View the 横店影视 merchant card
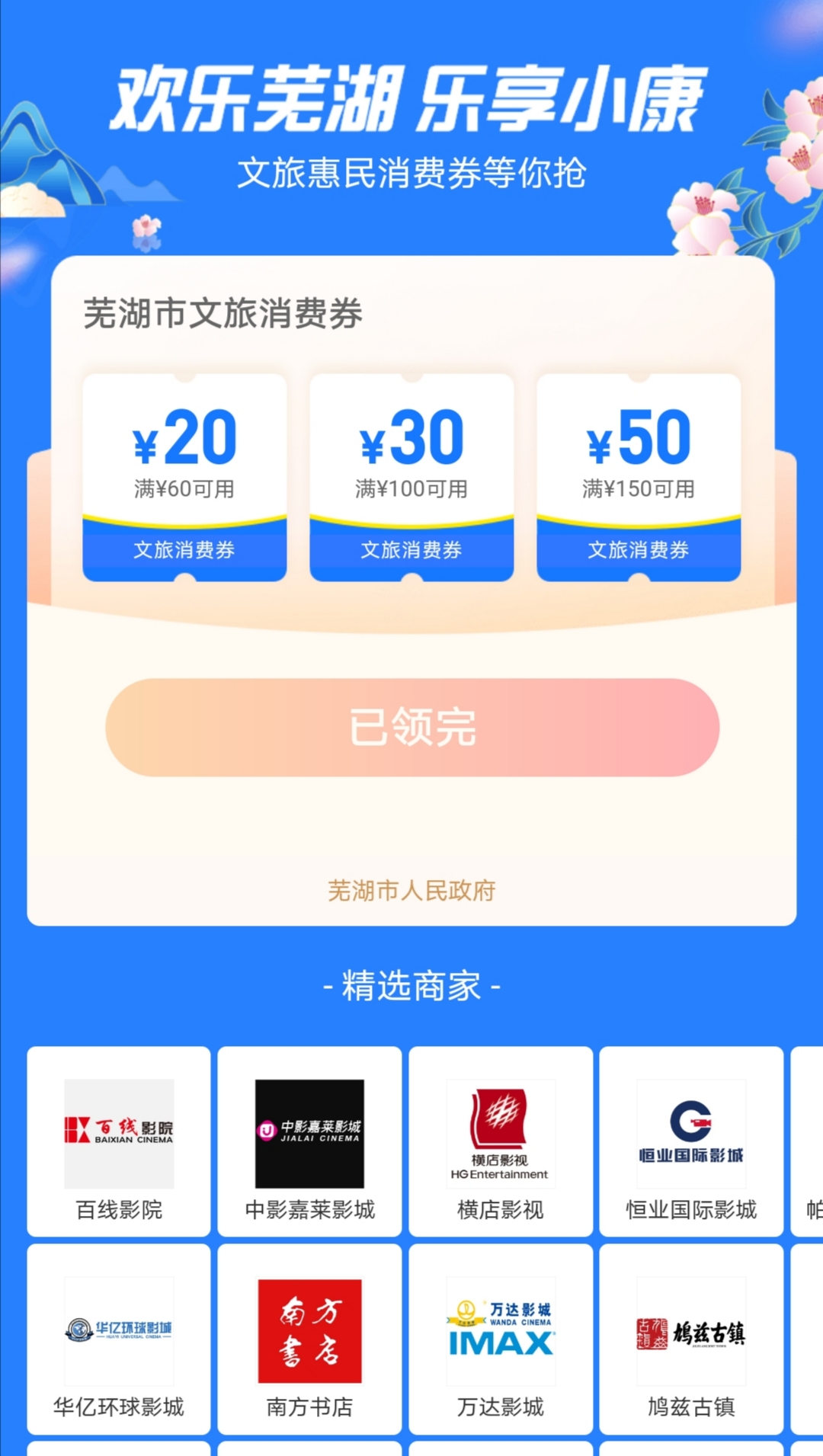823x1456 pixels. [x=501, y=1141]
